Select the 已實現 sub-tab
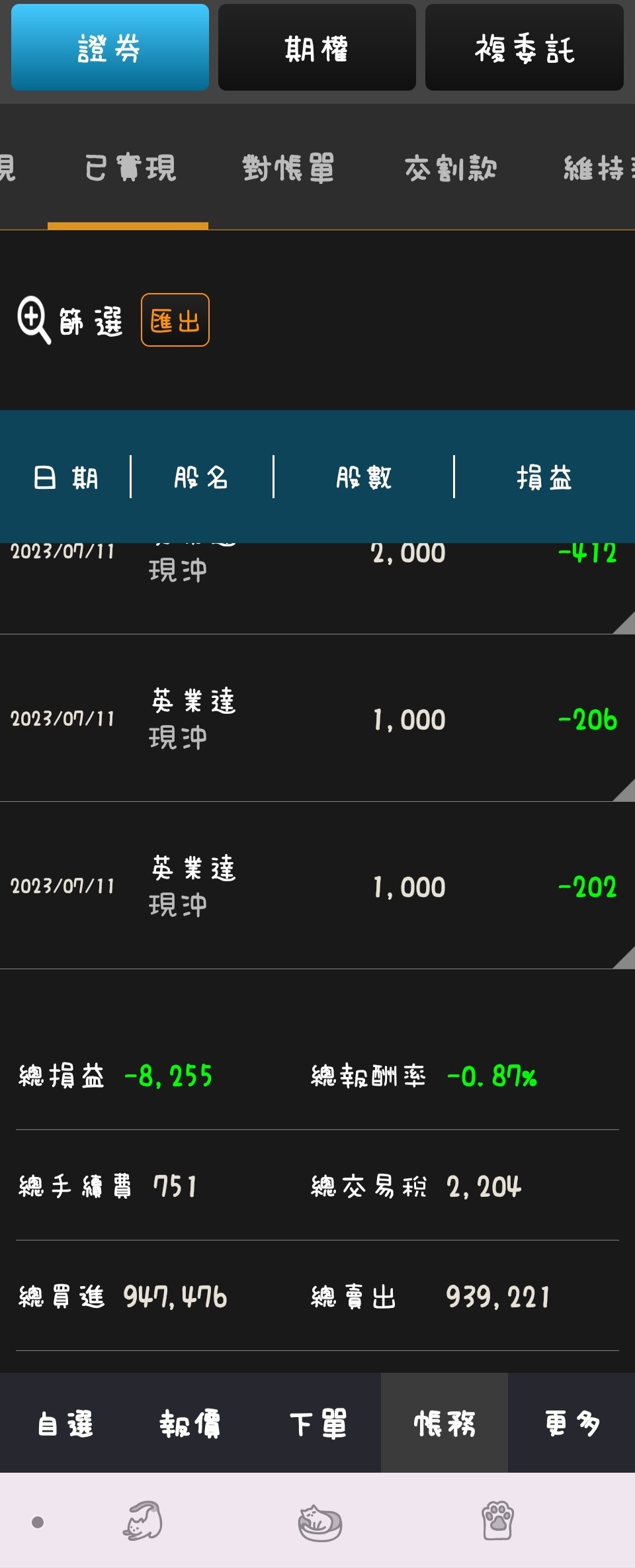Screen dimensions: 635x1568 click(130, 168)
